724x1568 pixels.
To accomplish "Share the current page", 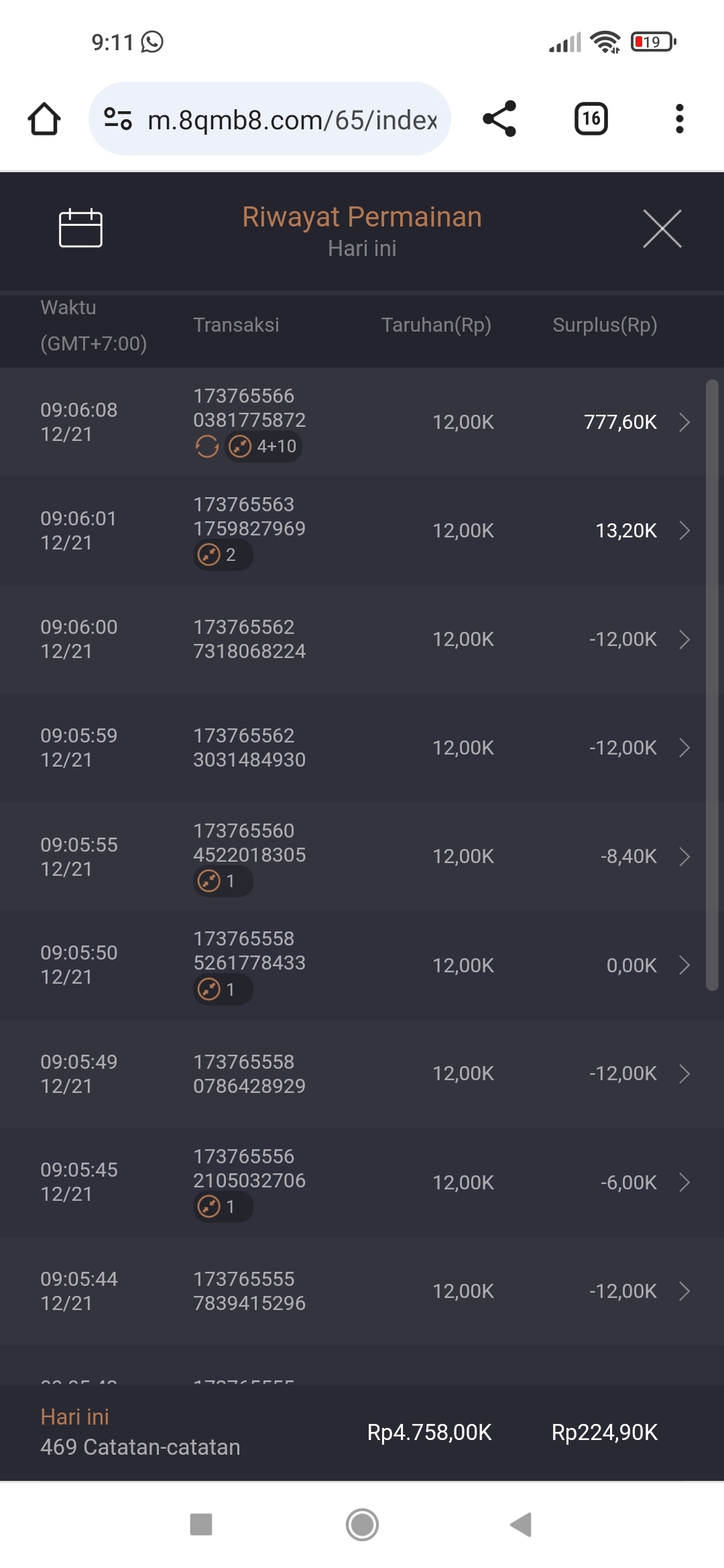I will (499, 119).
